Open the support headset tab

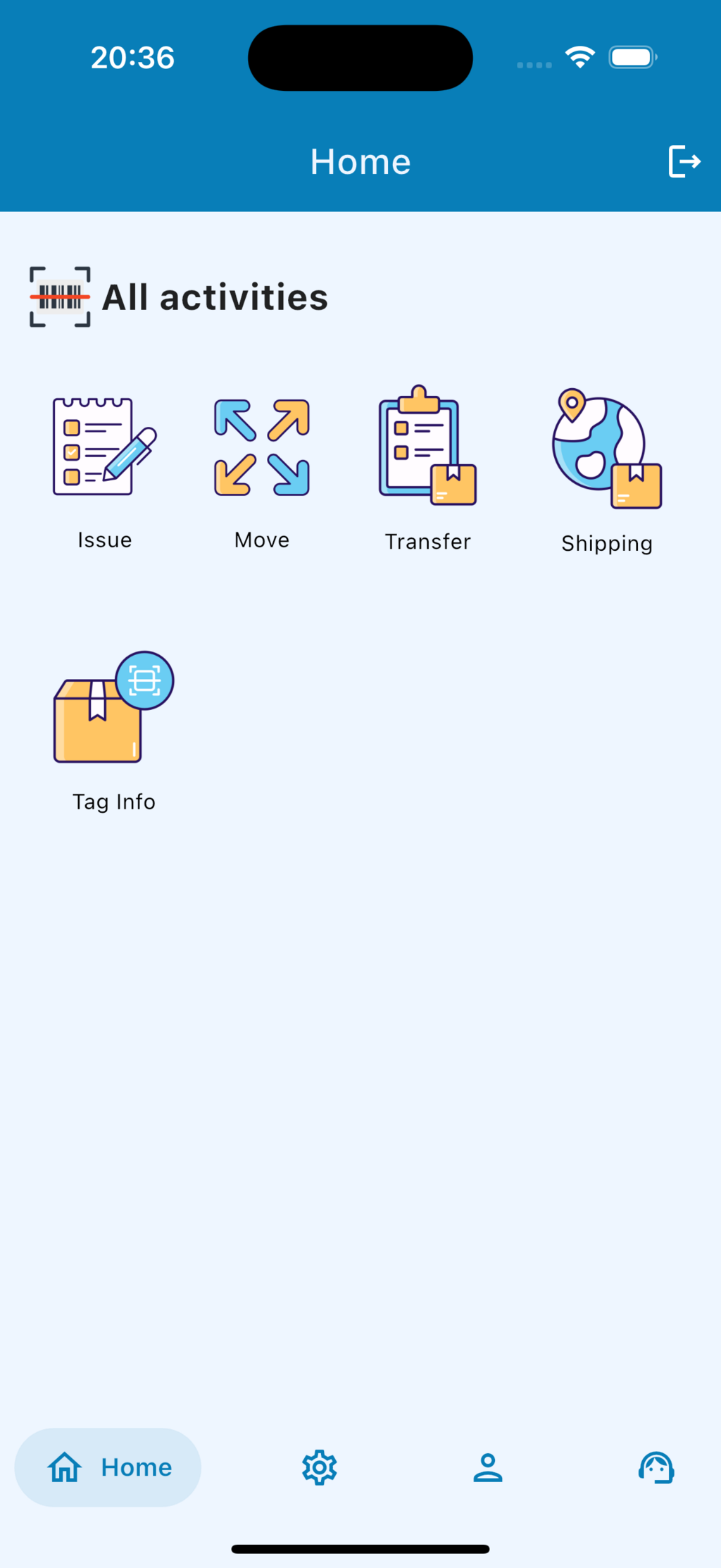tap(656, 1467)
